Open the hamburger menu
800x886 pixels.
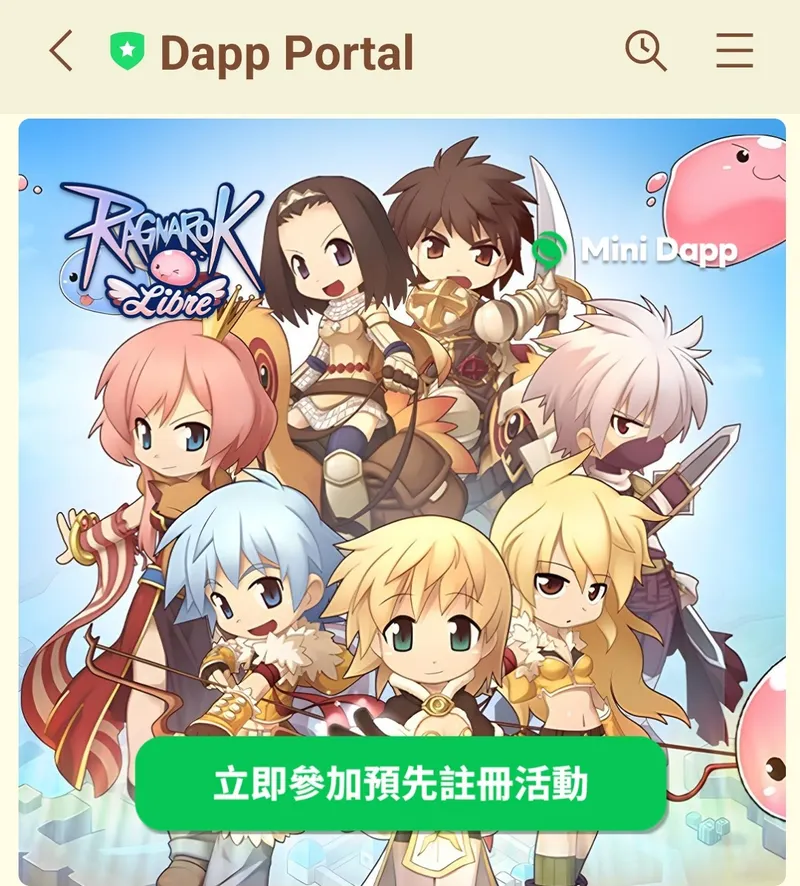[x=734, y=51]
